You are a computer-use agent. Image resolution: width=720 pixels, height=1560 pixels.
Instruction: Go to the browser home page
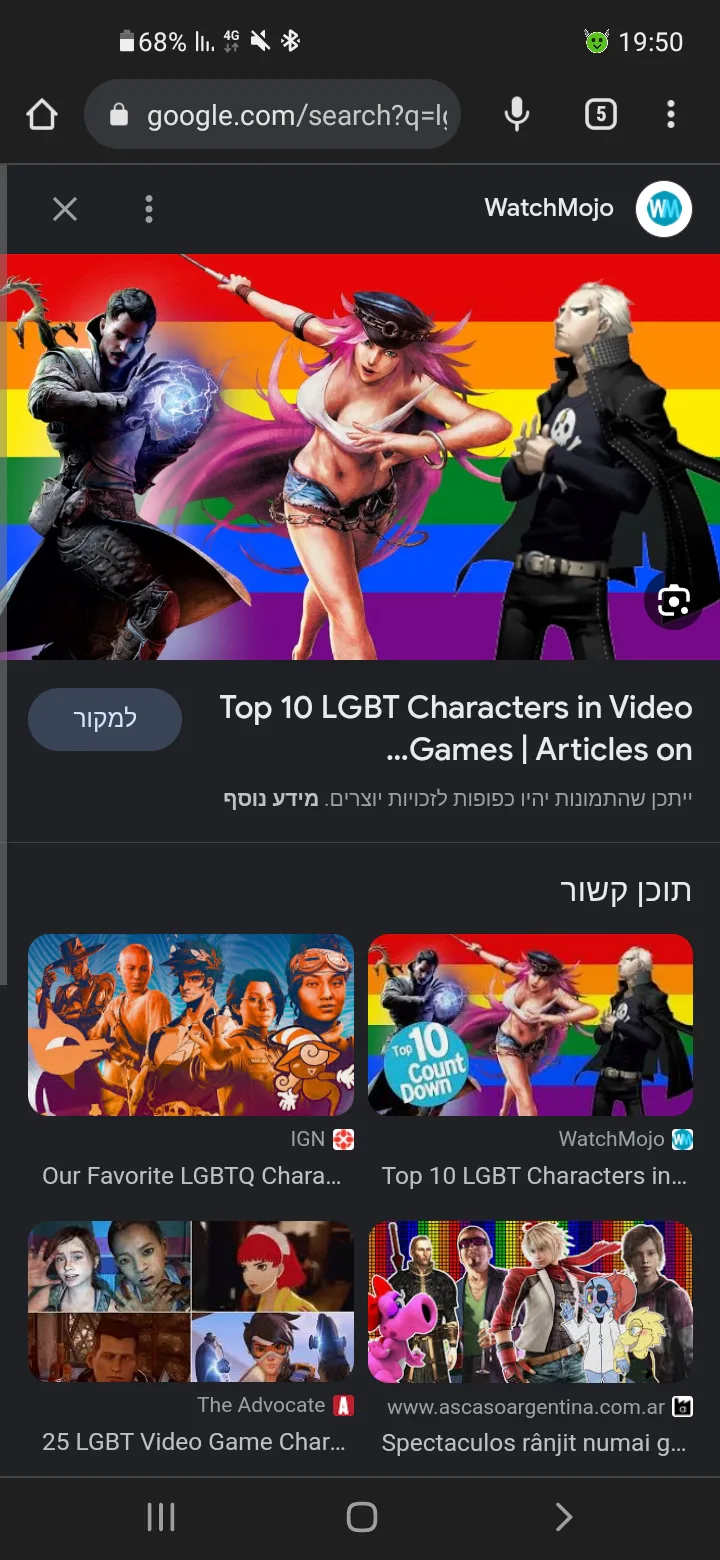42,116
